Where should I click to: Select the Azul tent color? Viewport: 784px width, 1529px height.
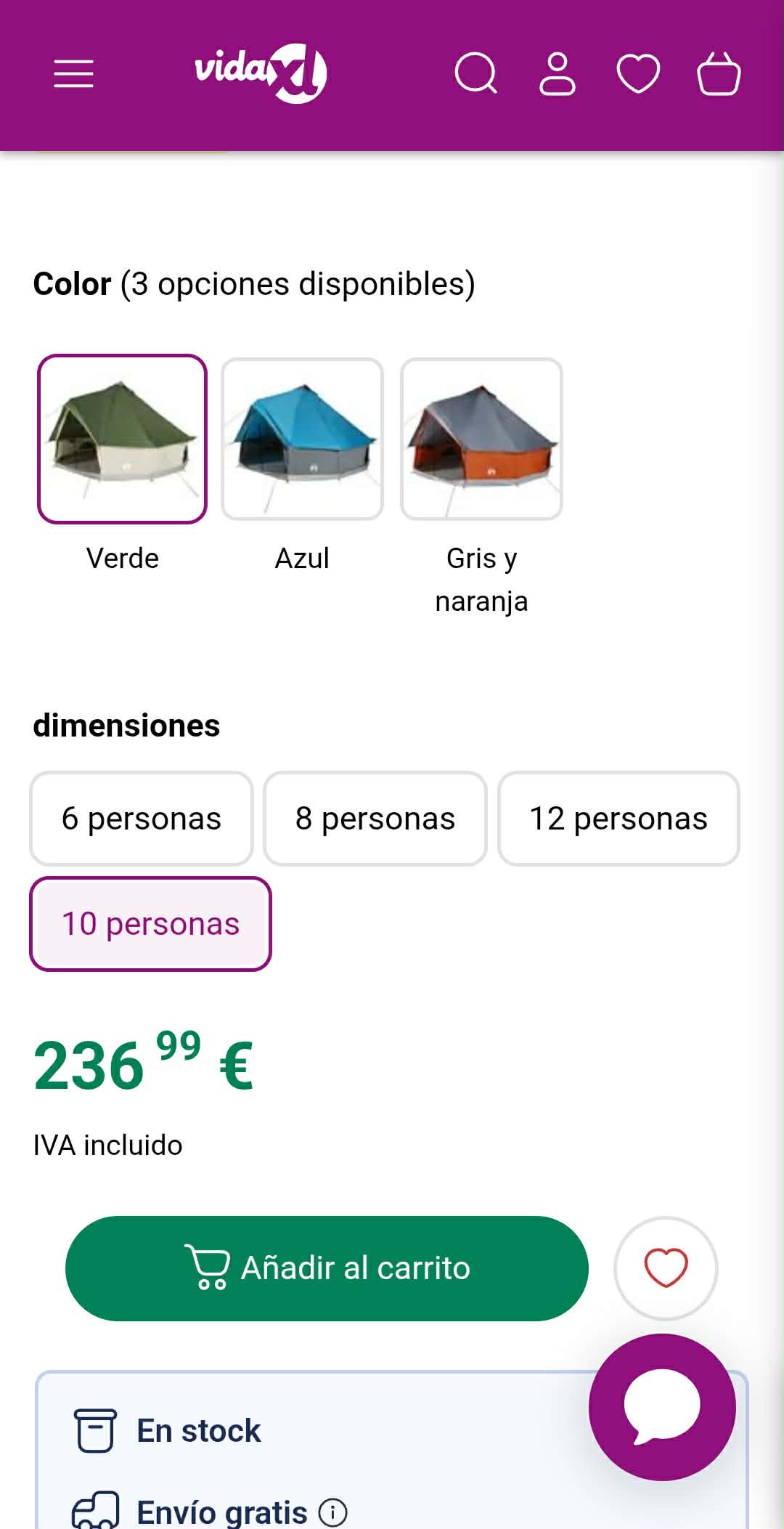[302, 439]
